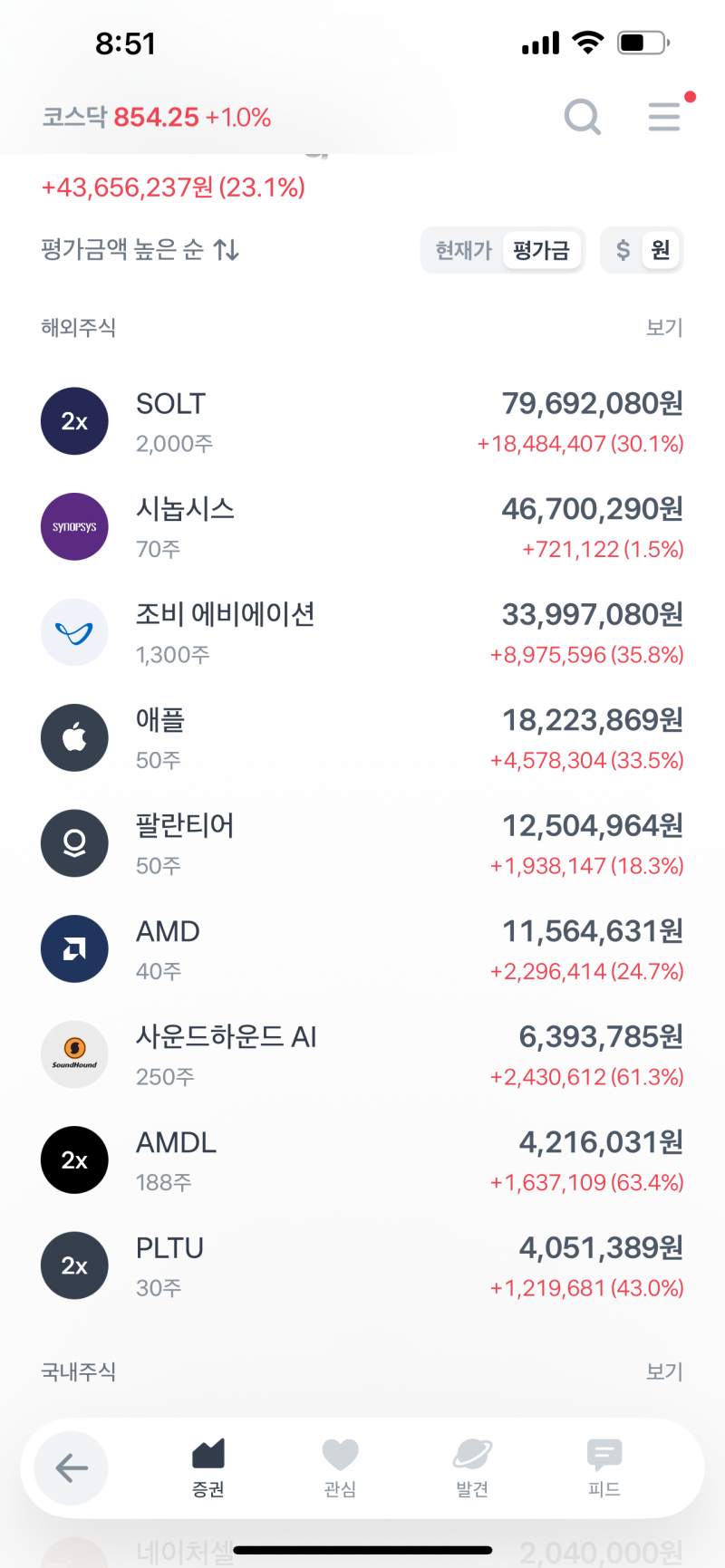Tap 보기 beside 국내주식 section
Image resolution: width=725 pixels, height=1568 pixels.
click(x=665, y=1371)
